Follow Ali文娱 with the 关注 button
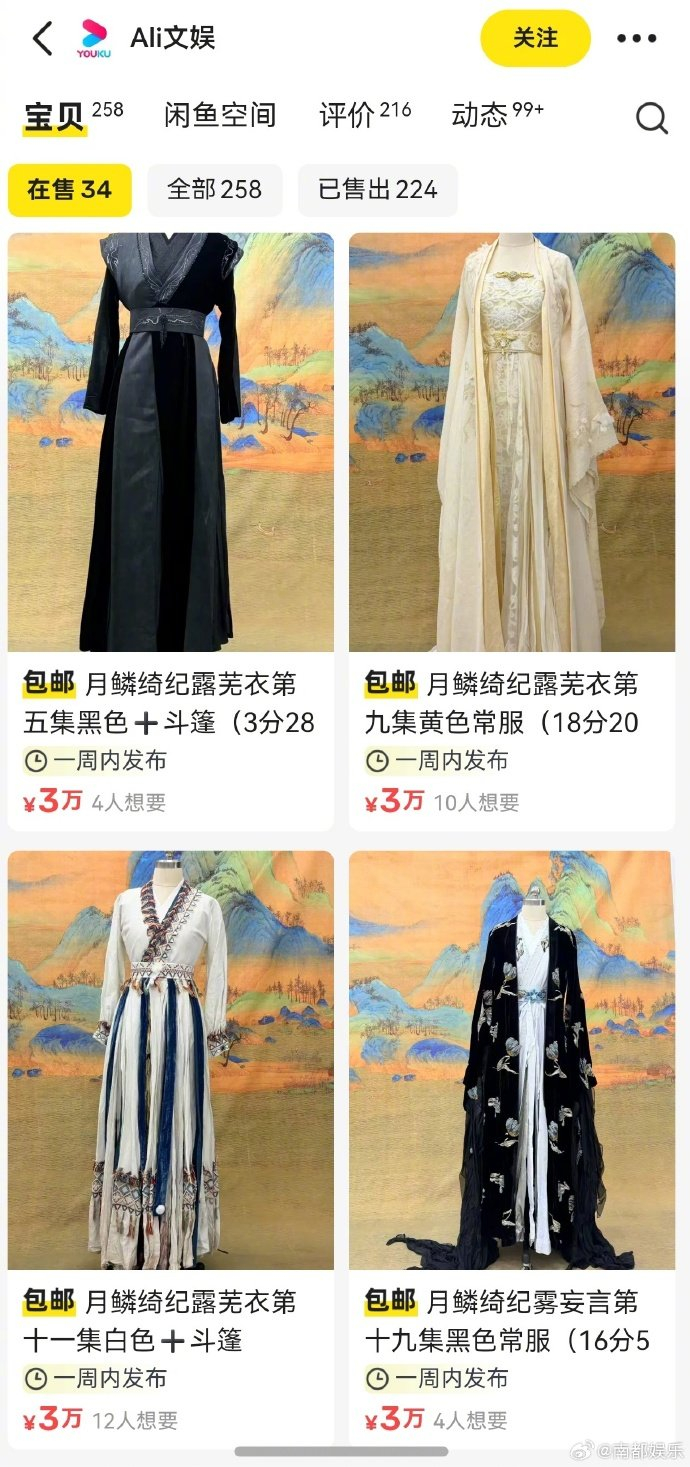 (x=535, y=39)
